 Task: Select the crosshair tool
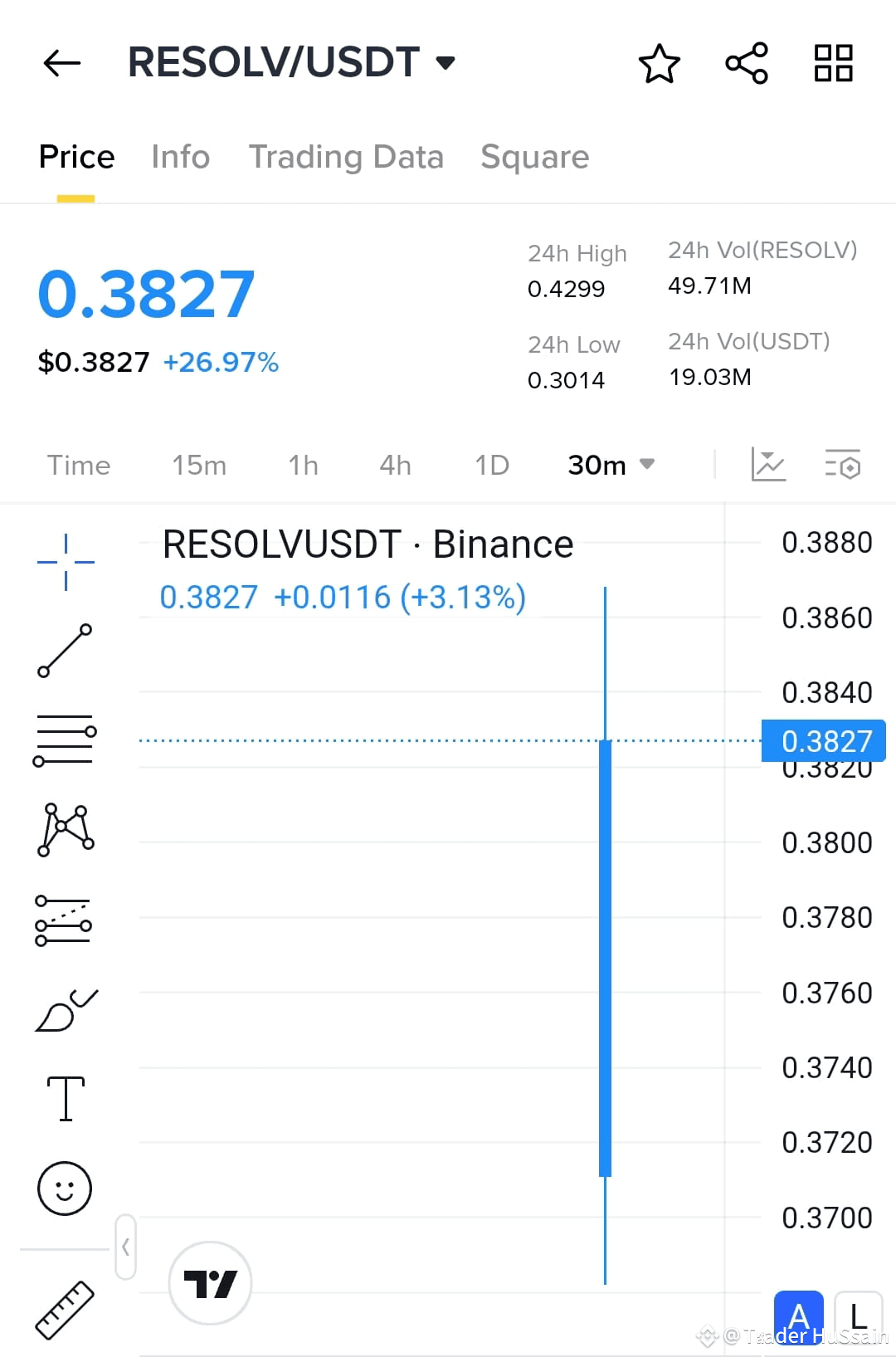pos(65,561)
